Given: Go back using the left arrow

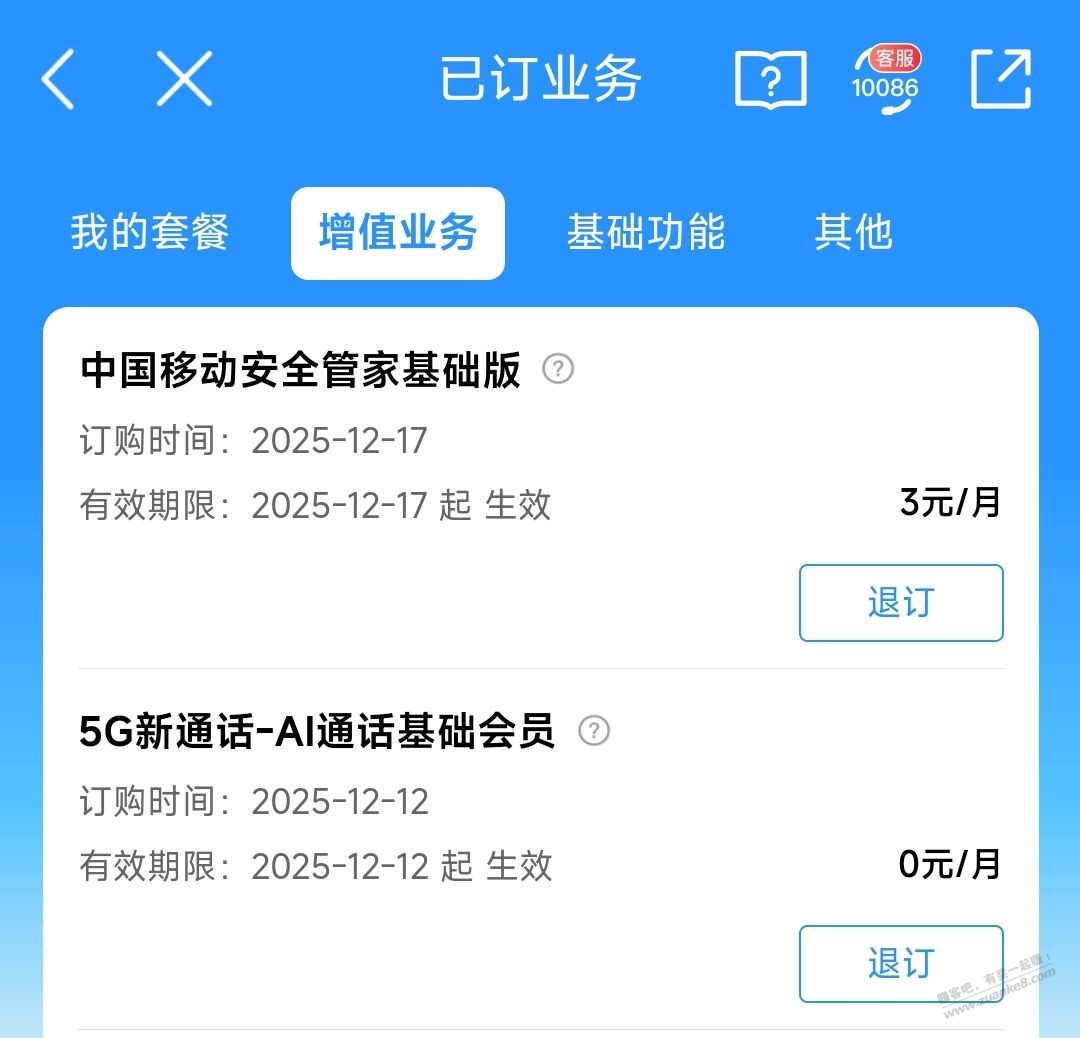Looking at the screenshot, I should coord(58,79).
